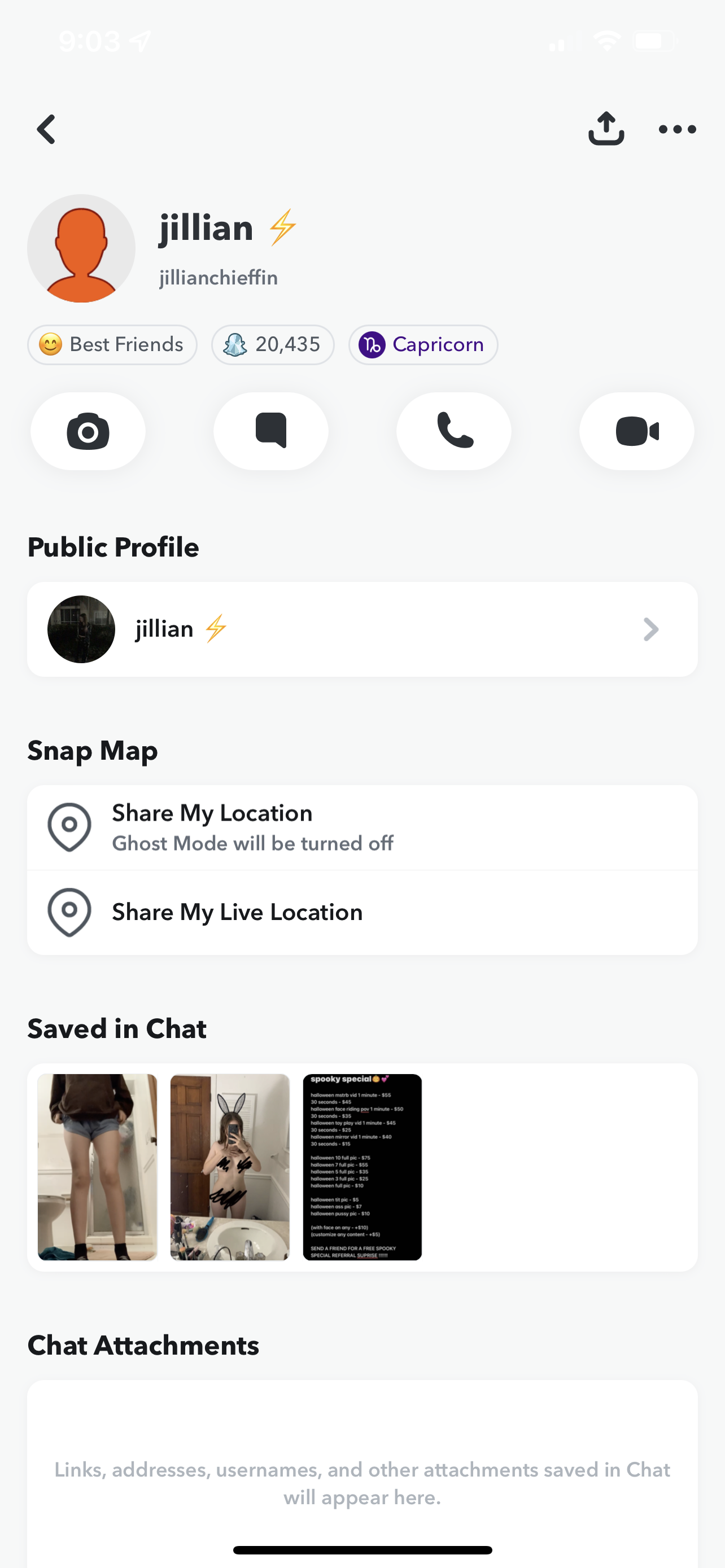Start a video call with jillian

637,431
